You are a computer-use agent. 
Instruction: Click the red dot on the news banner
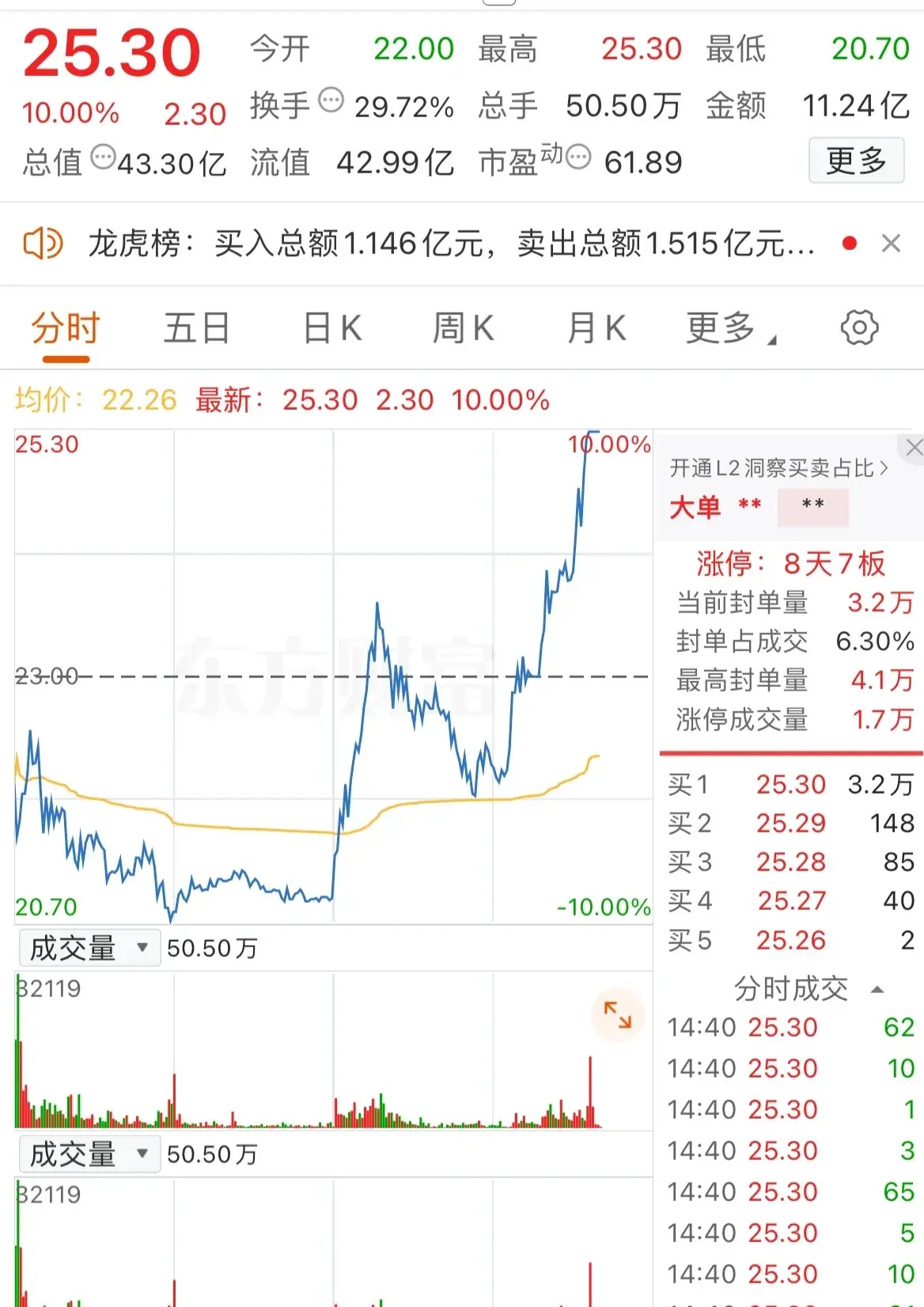pyautogui.click(x=849, y=244)
